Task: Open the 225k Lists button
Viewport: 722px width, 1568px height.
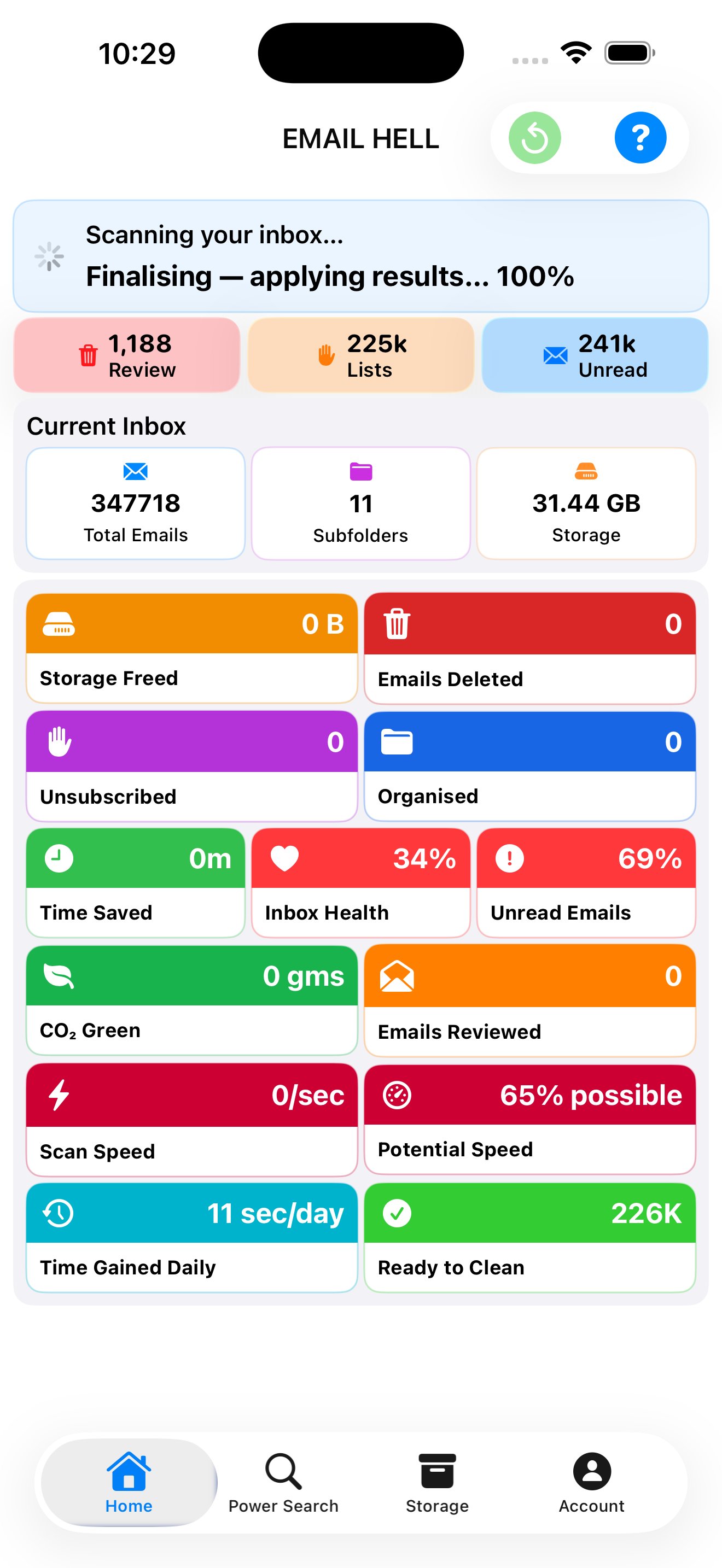Action: click(361, 355)
